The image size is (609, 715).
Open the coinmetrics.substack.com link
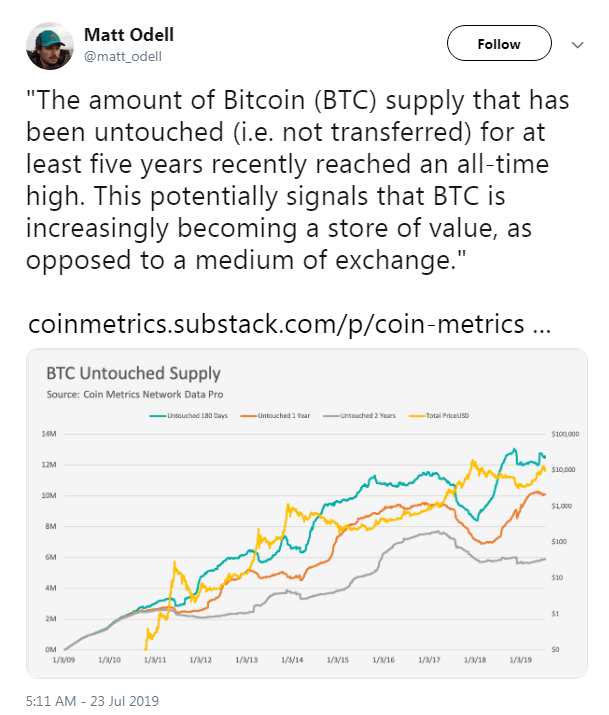[x=287, y=325]
